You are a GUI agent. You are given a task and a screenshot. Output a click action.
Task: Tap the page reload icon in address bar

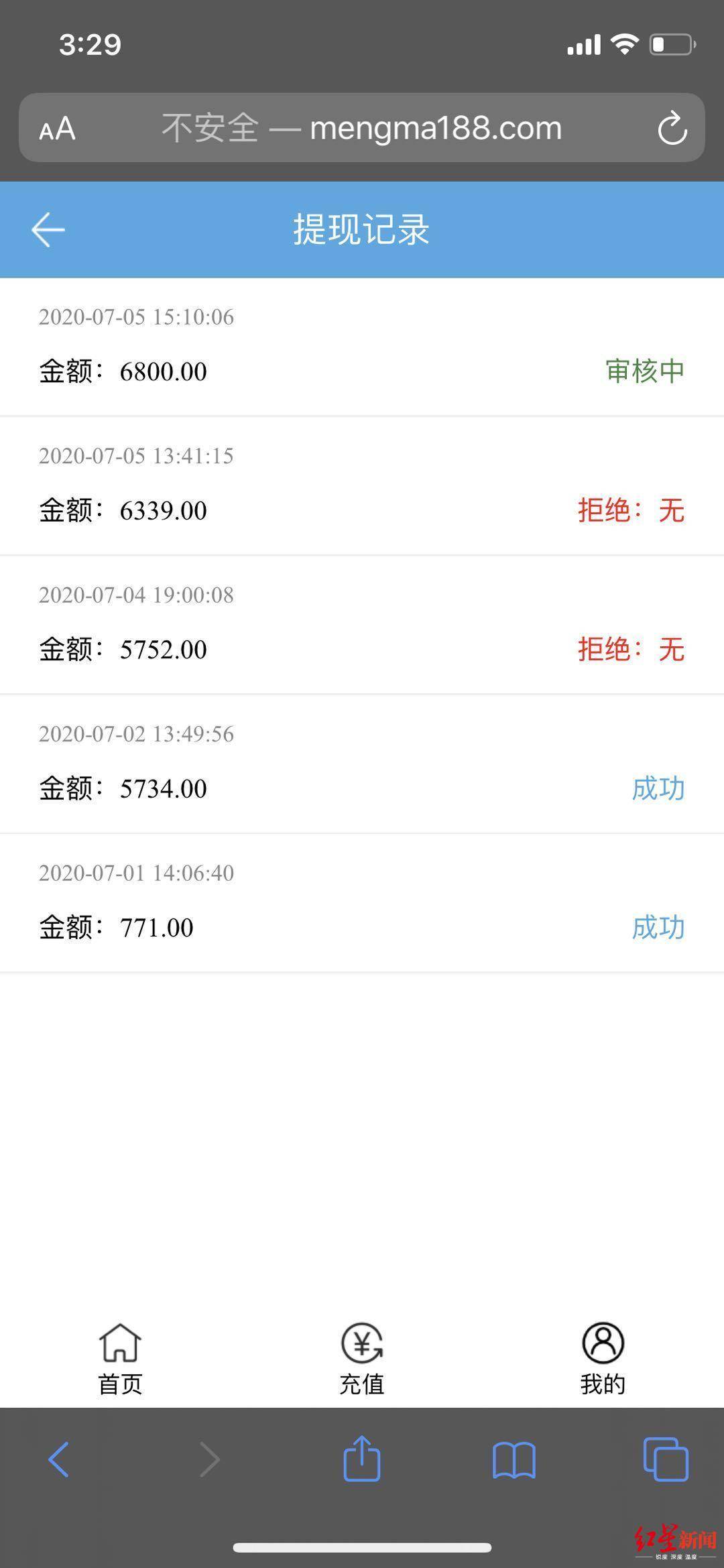673,127
